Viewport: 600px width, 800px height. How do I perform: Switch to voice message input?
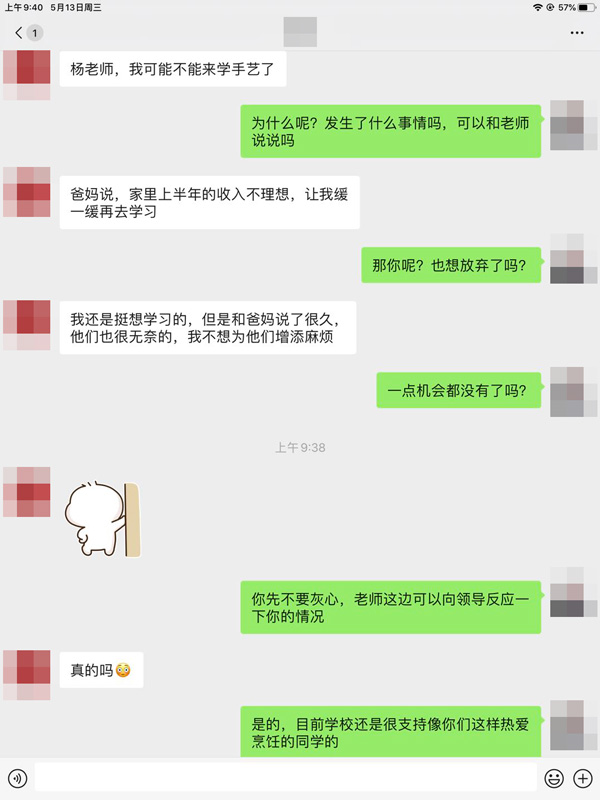pos(17,777)
